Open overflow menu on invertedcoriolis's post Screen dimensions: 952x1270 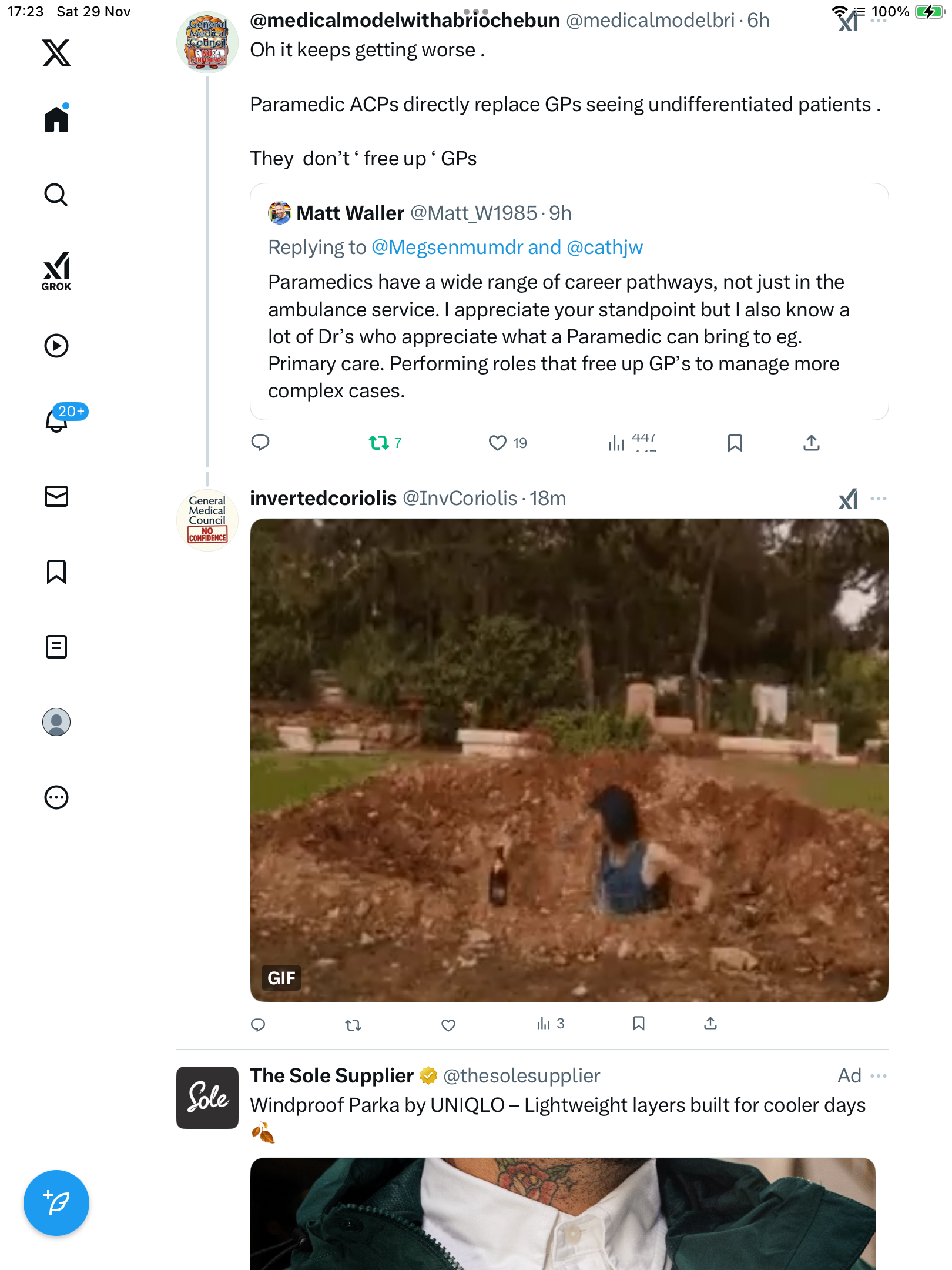tap(878, 499)
